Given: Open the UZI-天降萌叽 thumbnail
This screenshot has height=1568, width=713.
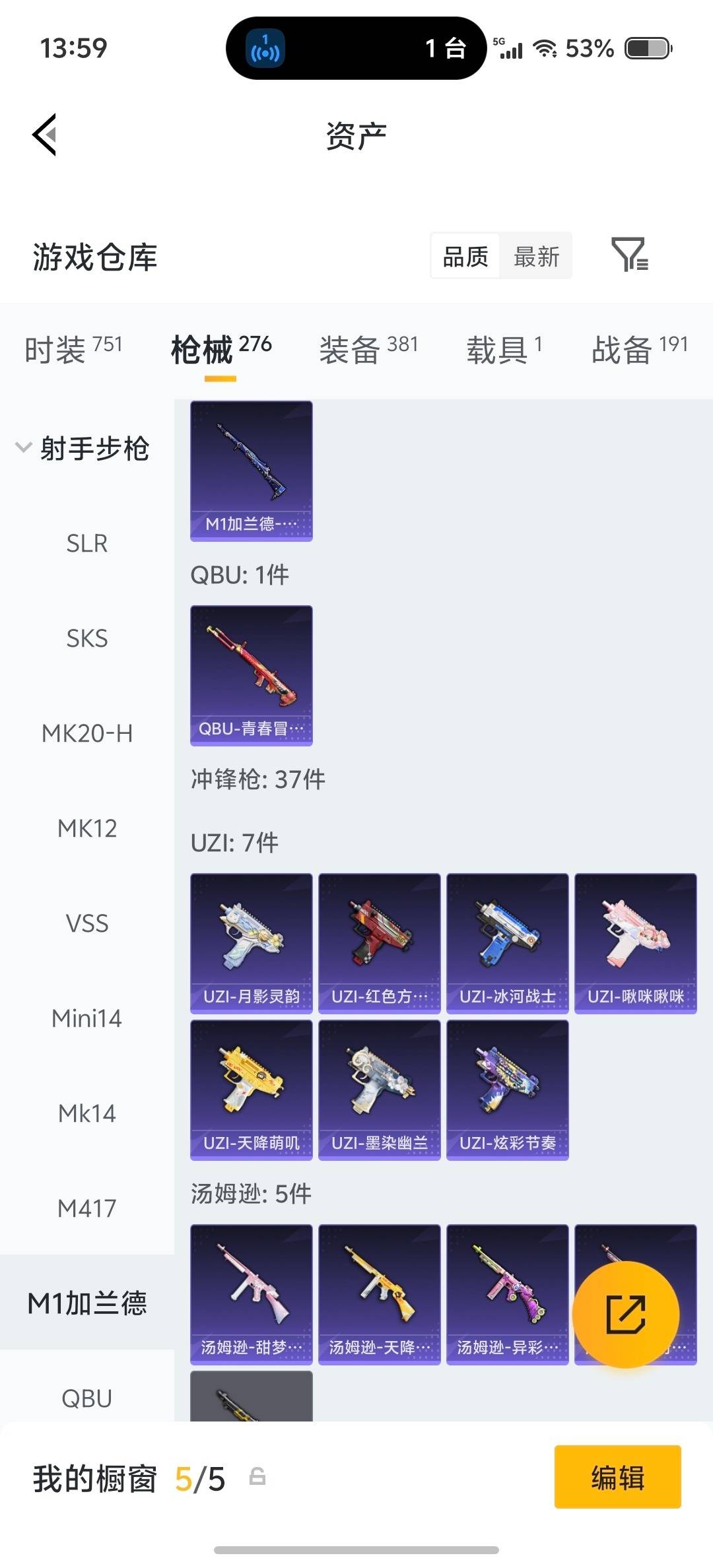Looking at the screenshot, I should tap(251, 1091).
